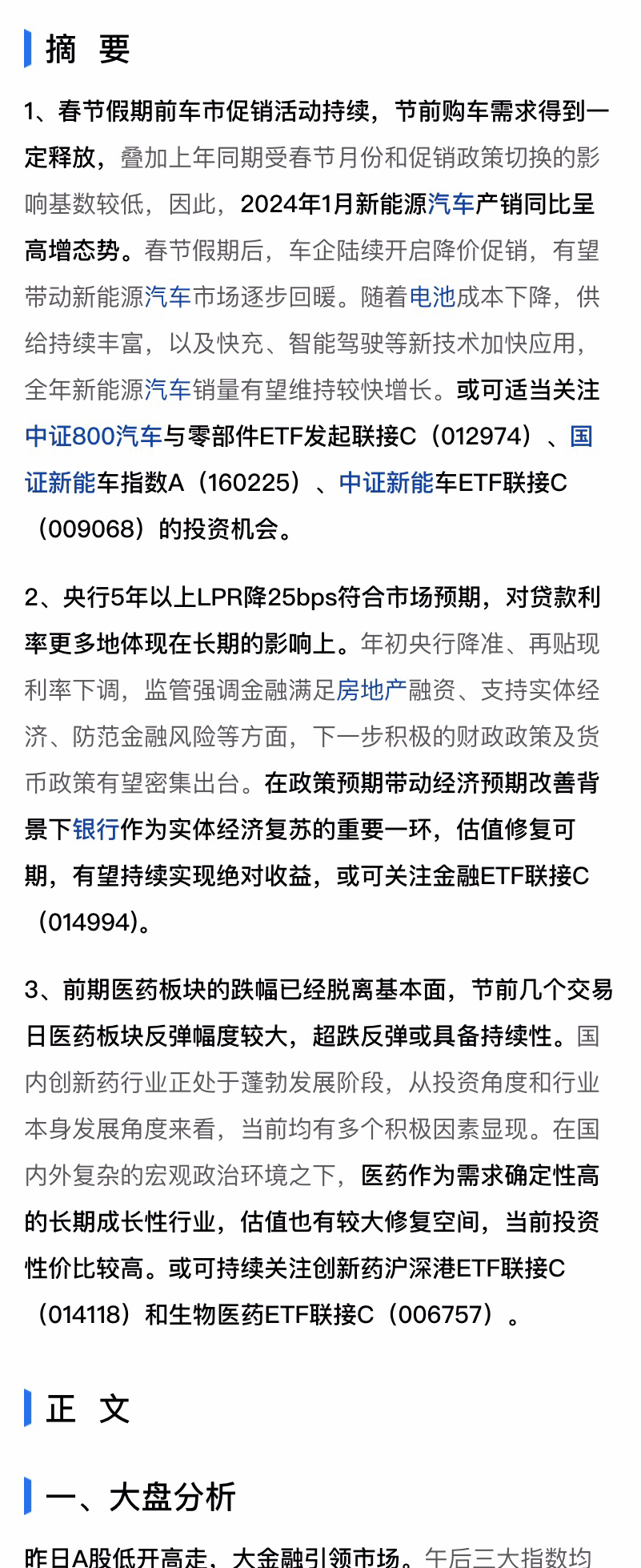This screenshot has height=1568, width=641.
Task: Open the 中证800汽车 fund link
Action: tap(94, 436)
